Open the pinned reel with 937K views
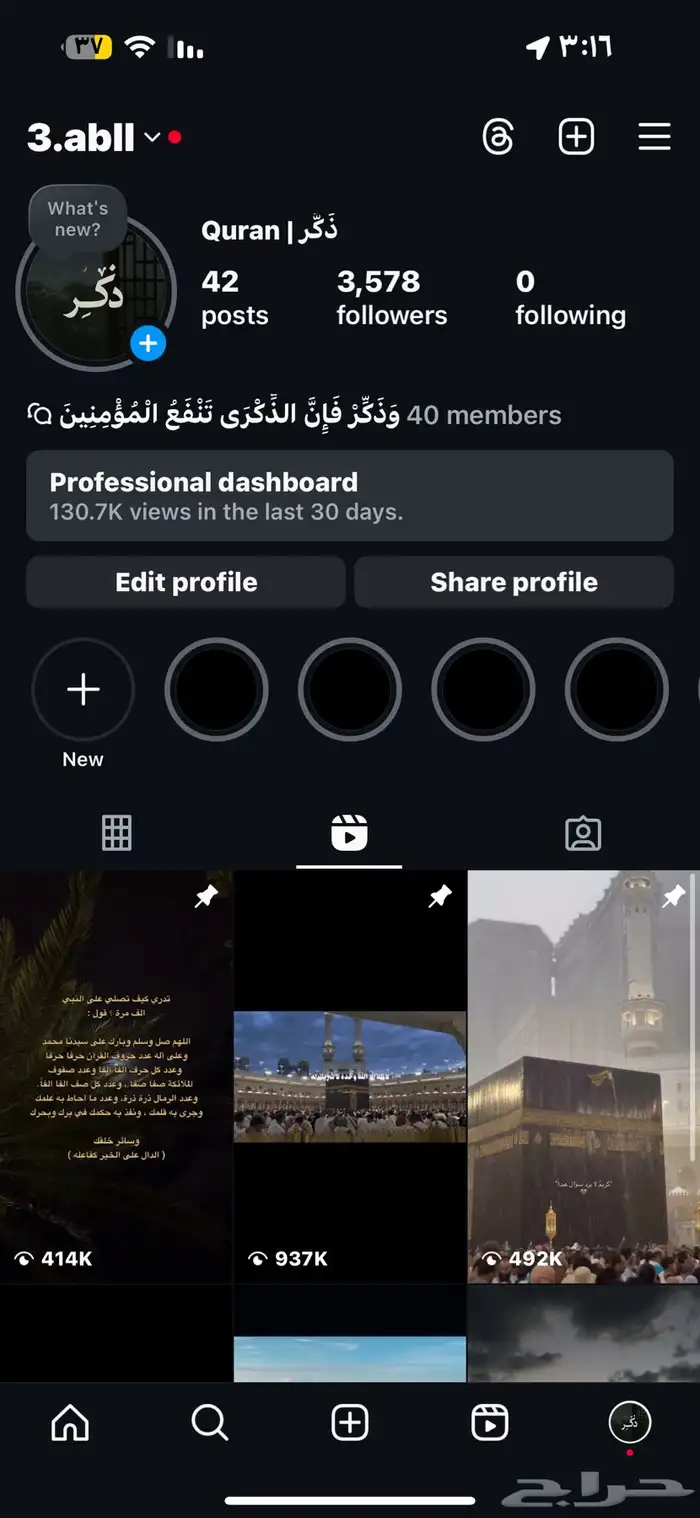700x1518 pixels. pyautogui.click(x=350, y=1076)
